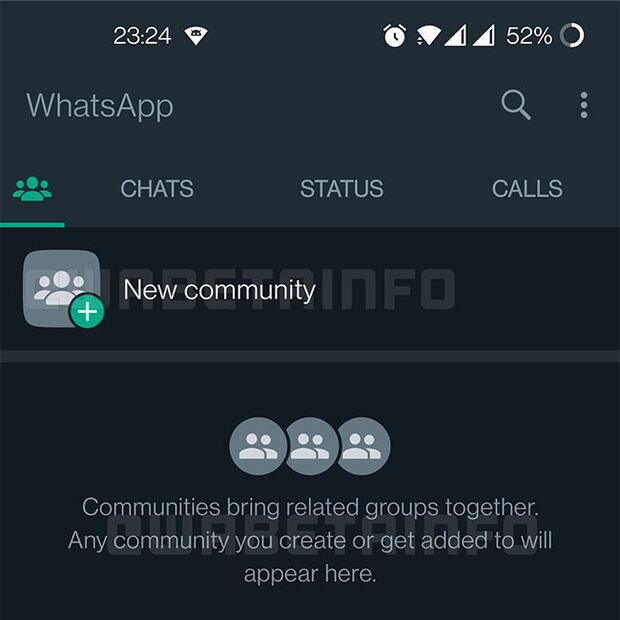
Task: Select the Communities tab icon
Action: pyautogui.click(x=33, y=188)
